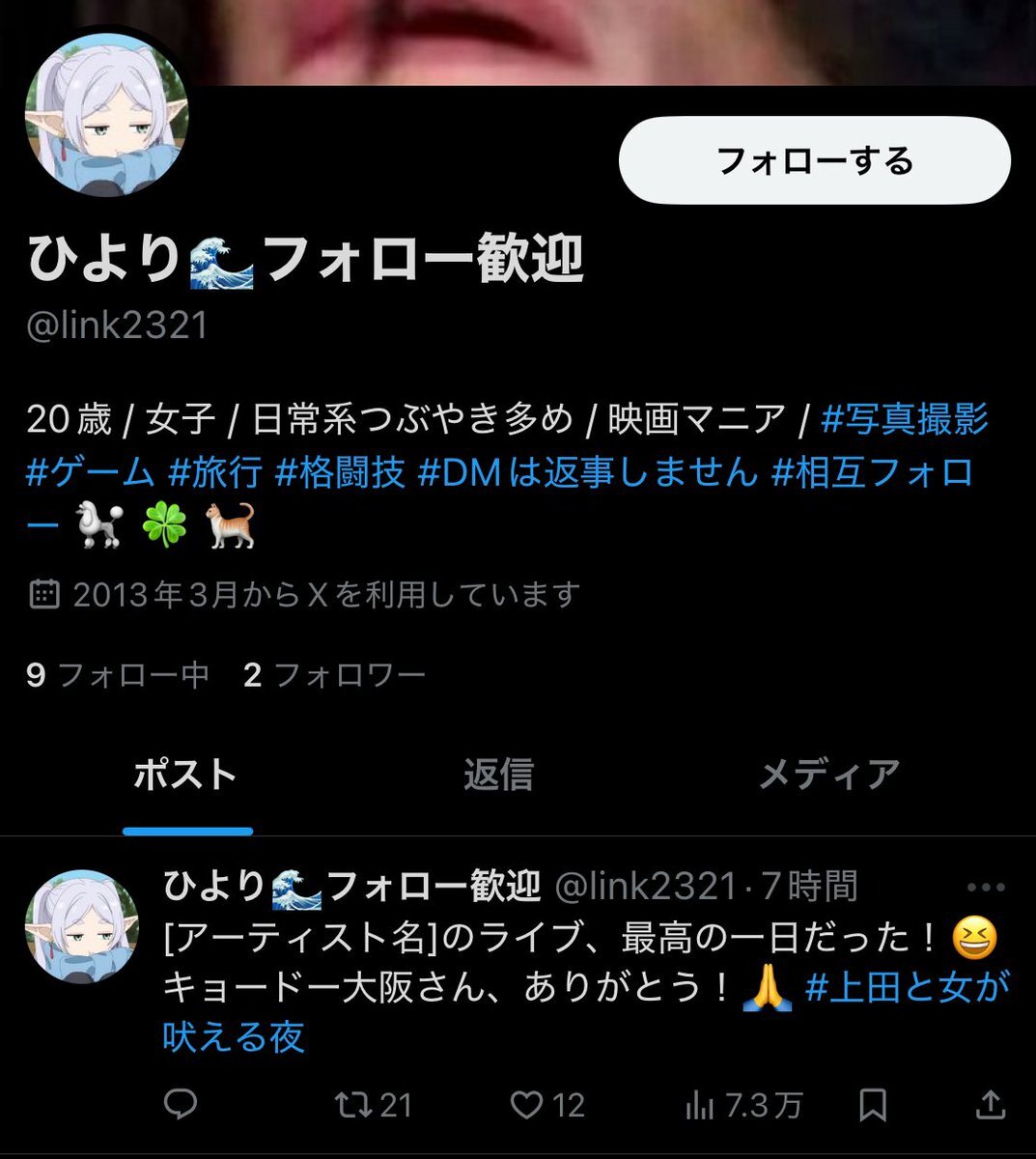Image resolution: width=1036 pixels, height=1159 pixels.
Task: View analytics of the 7.3万 views post
Action: (743, 1104)
